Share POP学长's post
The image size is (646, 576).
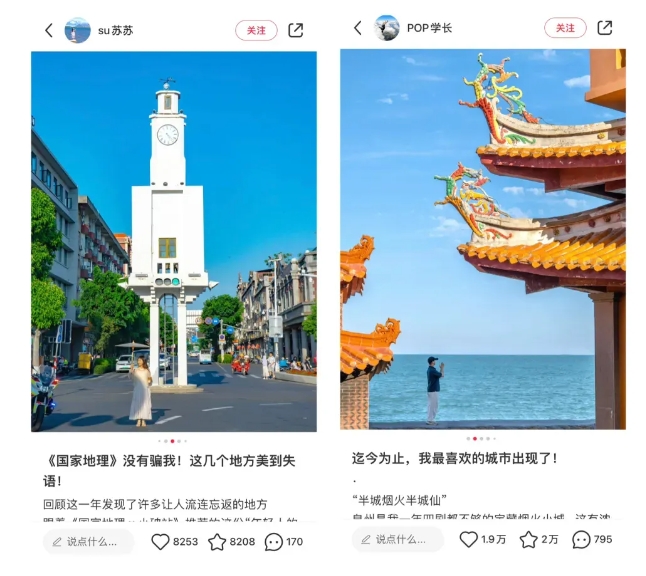click(x=605, y=28)
